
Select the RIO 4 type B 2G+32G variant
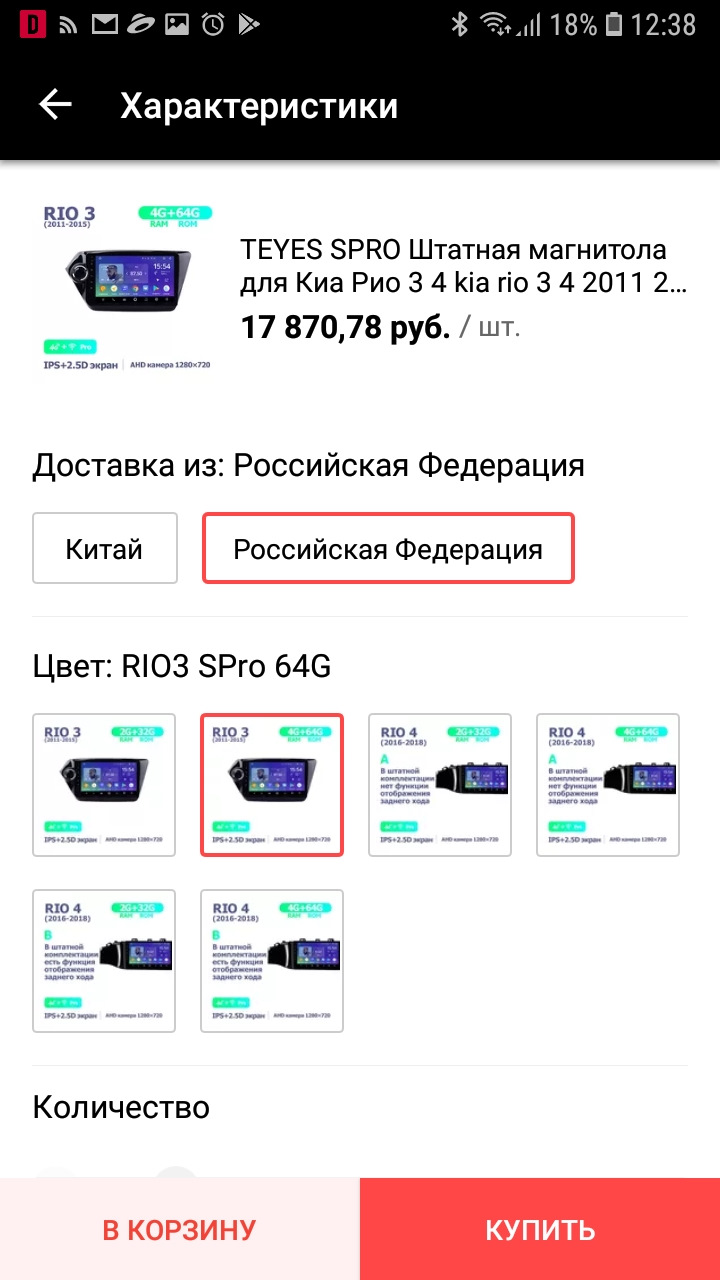tap(104, 961)
